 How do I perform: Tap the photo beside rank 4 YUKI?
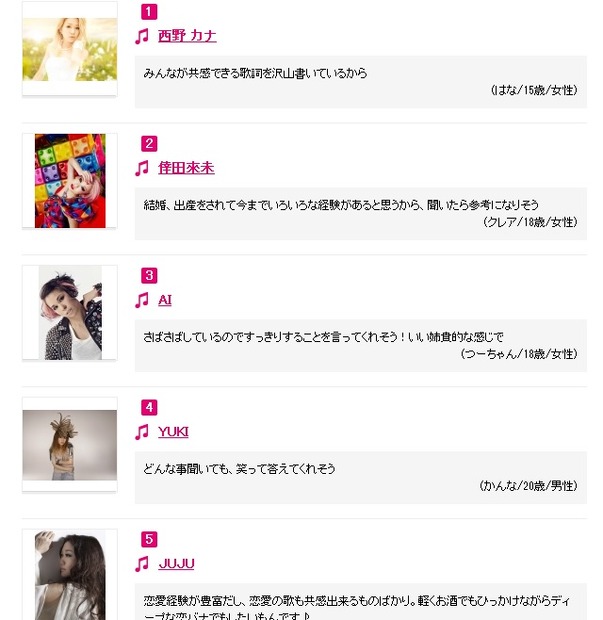pos(70,444)
